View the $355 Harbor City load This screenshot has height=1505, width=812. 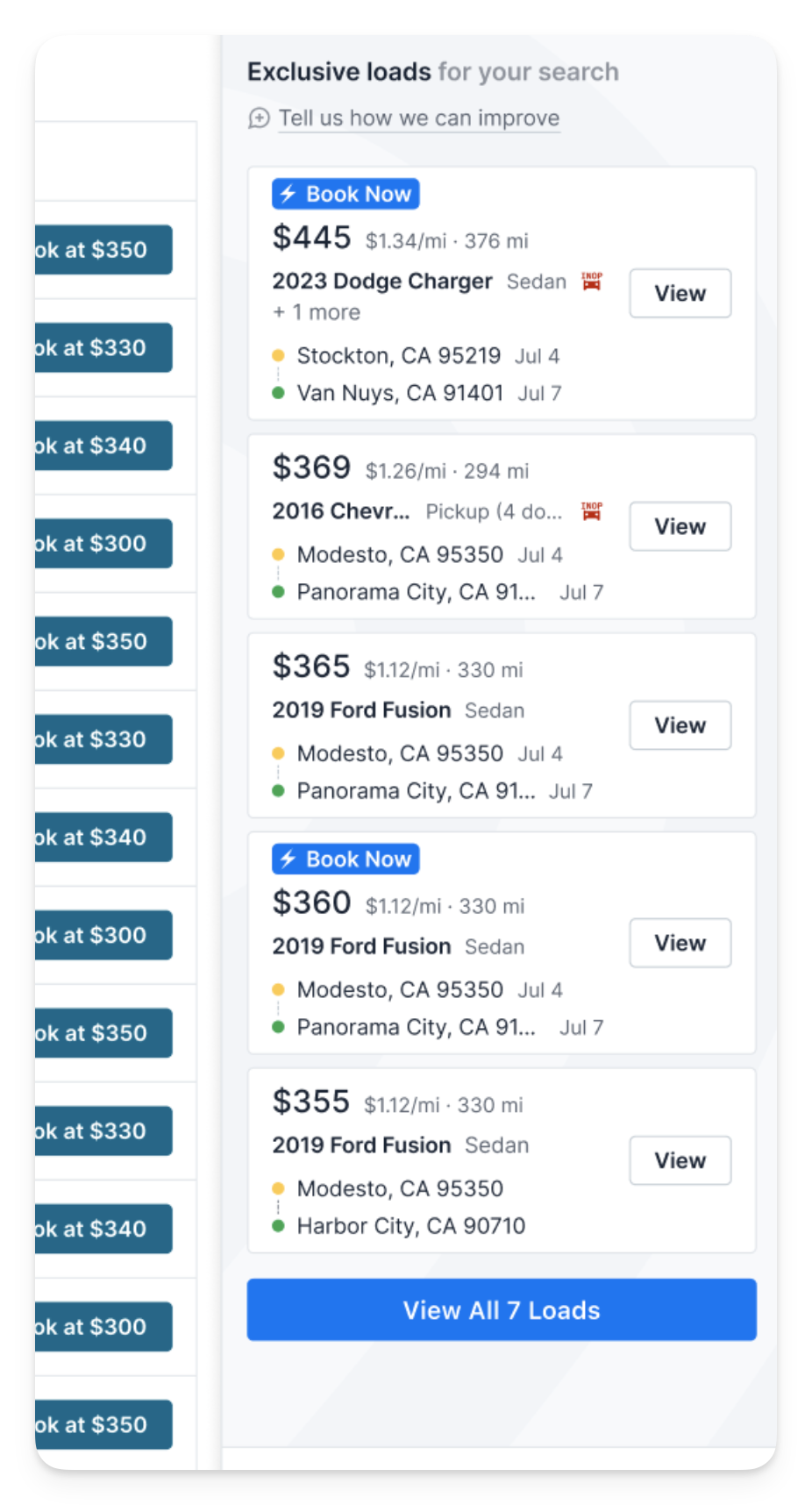pos(680,1160)
